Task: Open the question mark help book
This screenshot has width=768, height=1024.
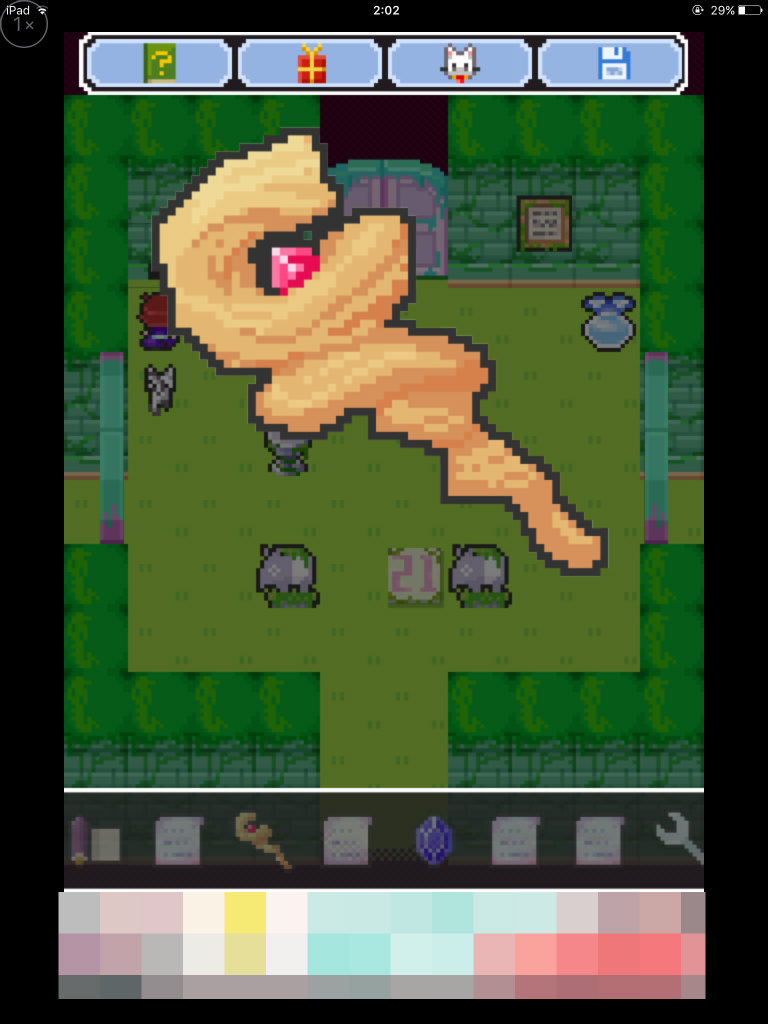Action: coord(159,63)
